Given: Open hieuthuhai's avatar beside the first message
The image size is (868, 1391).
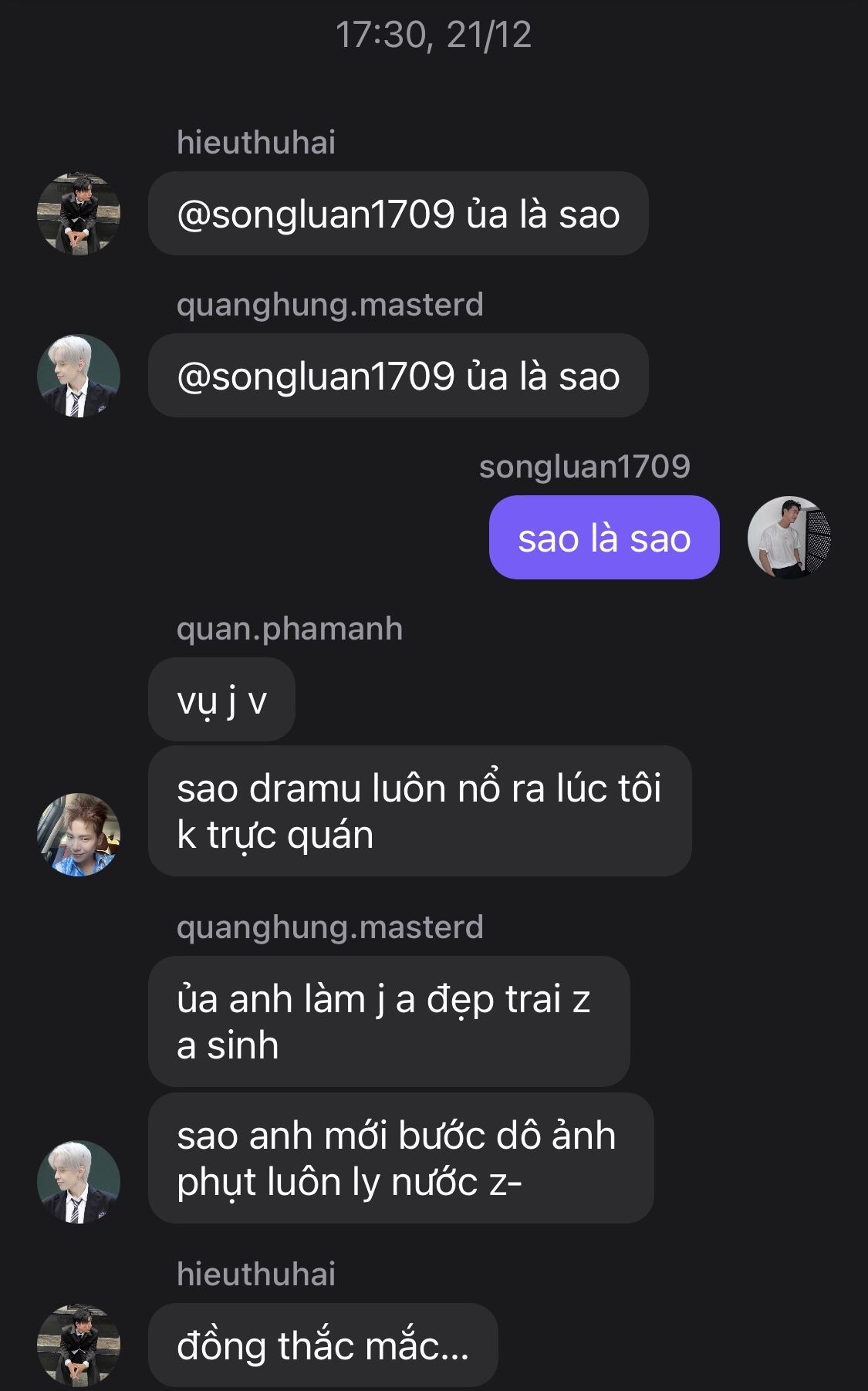Looking at the screenshot, I should pos(79,214).
